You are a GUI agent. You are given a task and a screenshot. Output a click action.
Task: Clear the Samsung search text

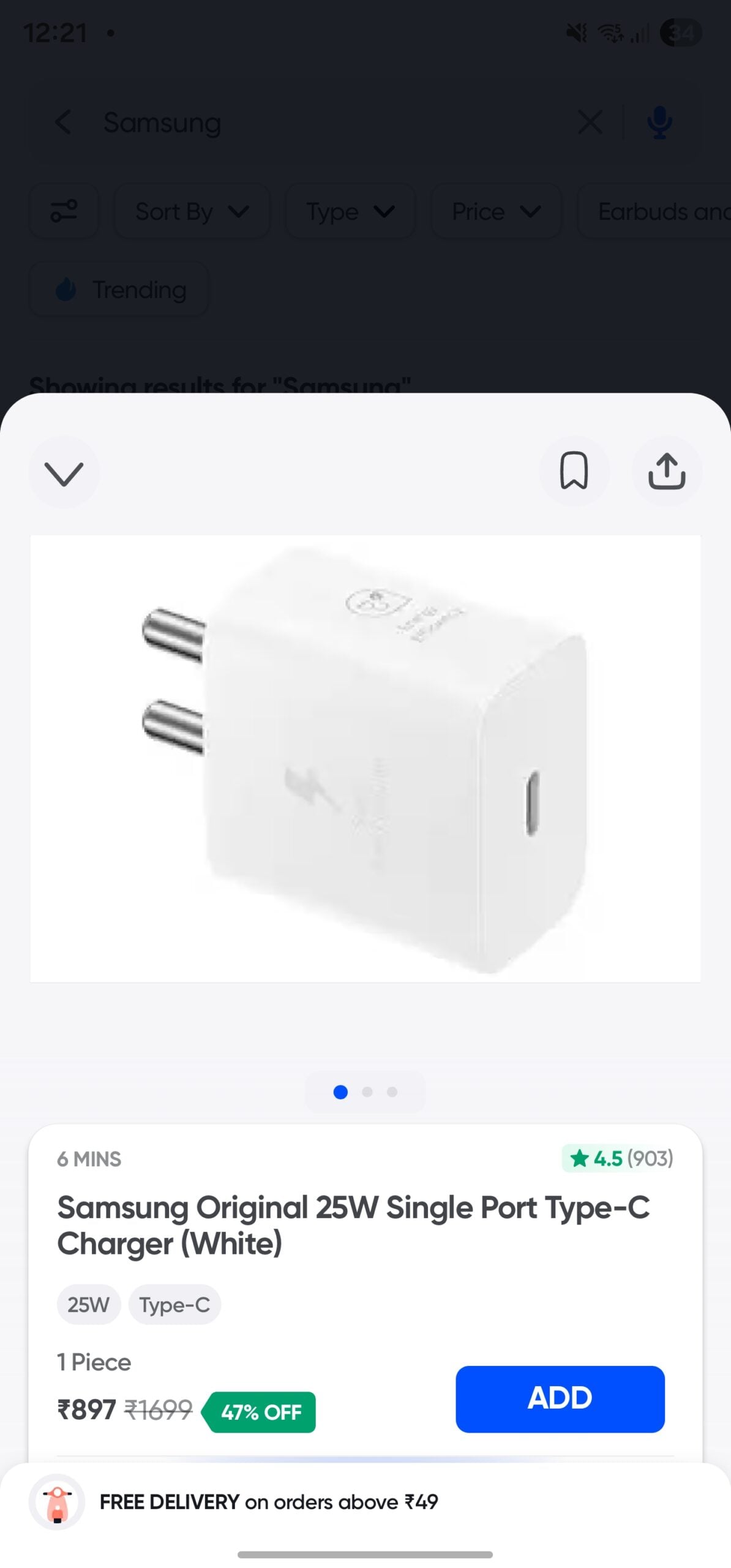(x=590, y=123)
